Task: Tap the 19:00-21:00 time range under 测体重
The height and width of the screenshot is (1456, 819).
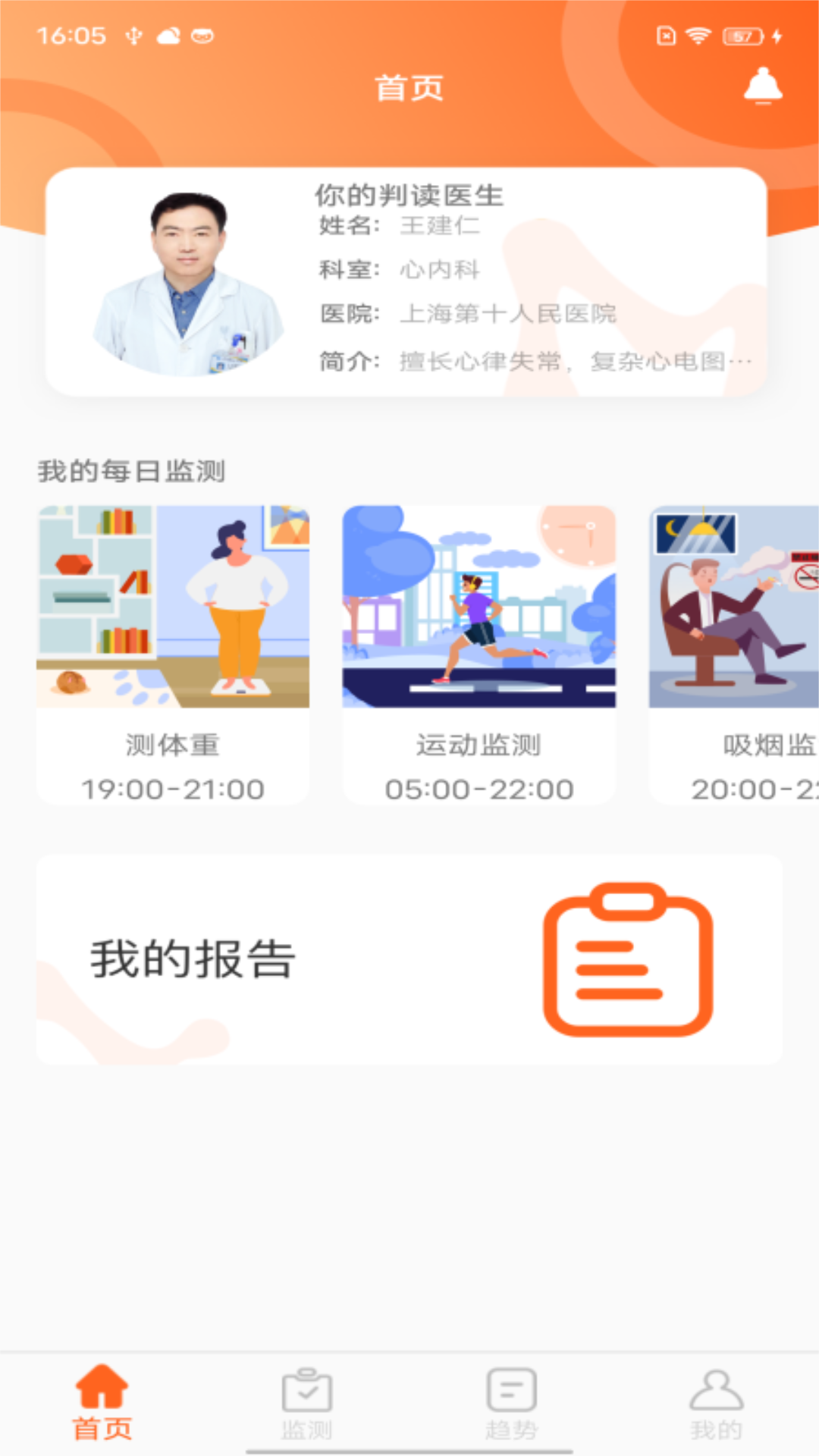Action: 173,789
